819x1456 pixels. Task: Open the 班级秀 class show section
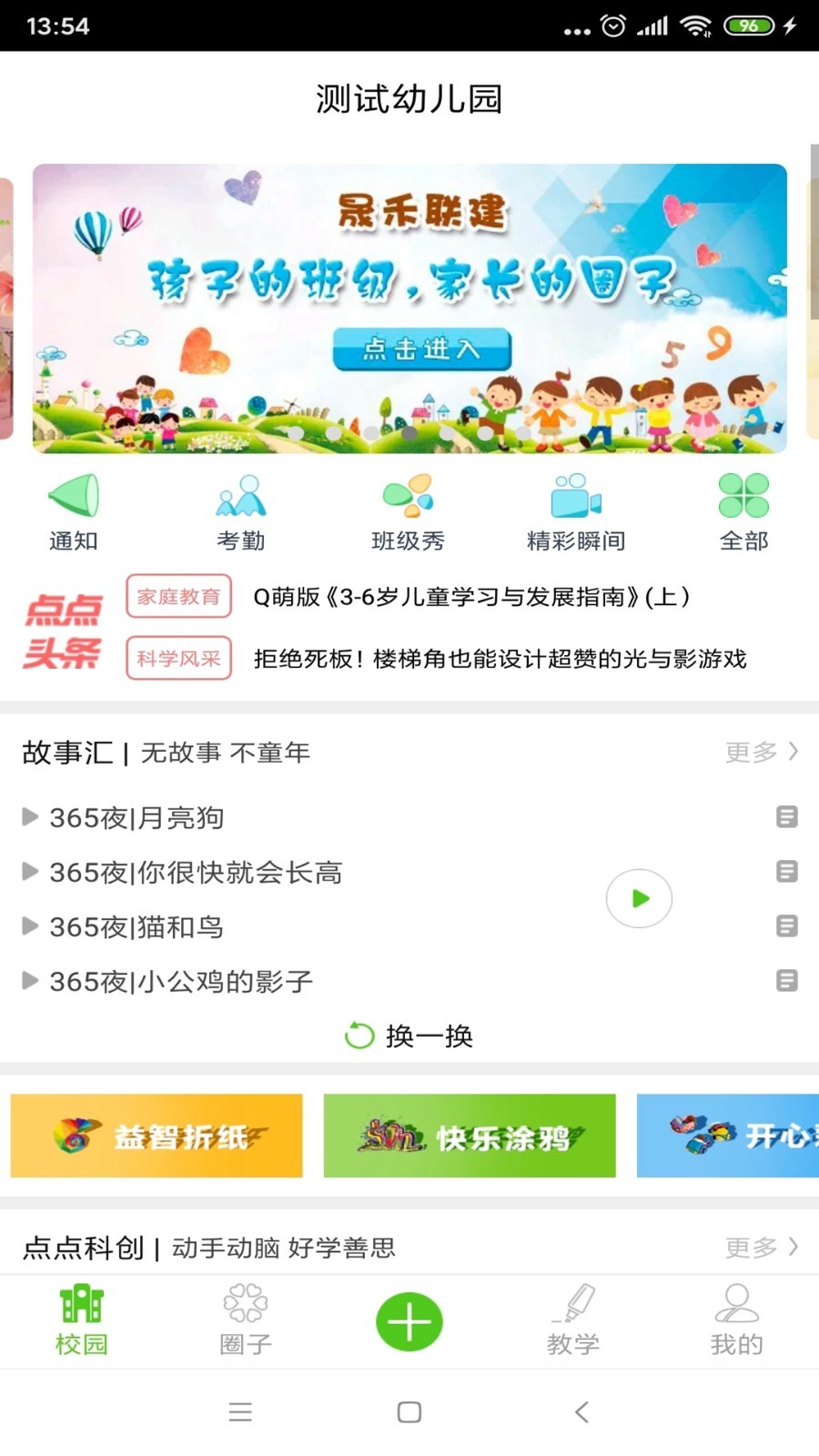[x=408, y=510]
